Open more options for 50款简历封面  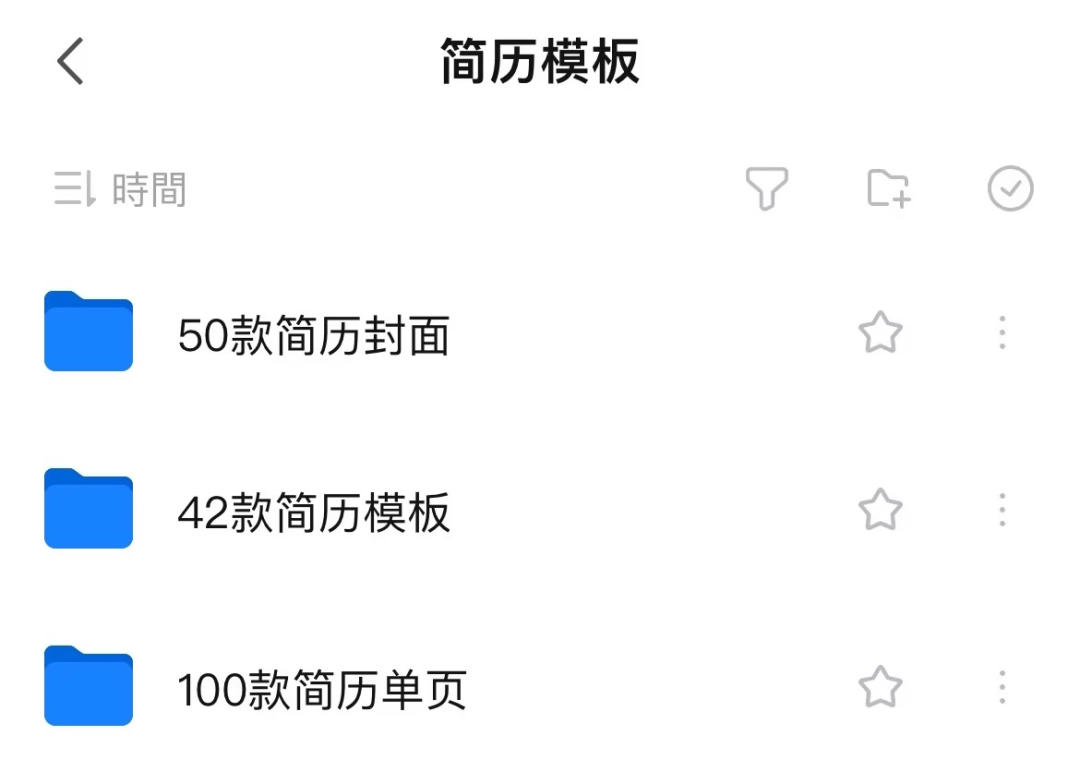click(1002, 333)
